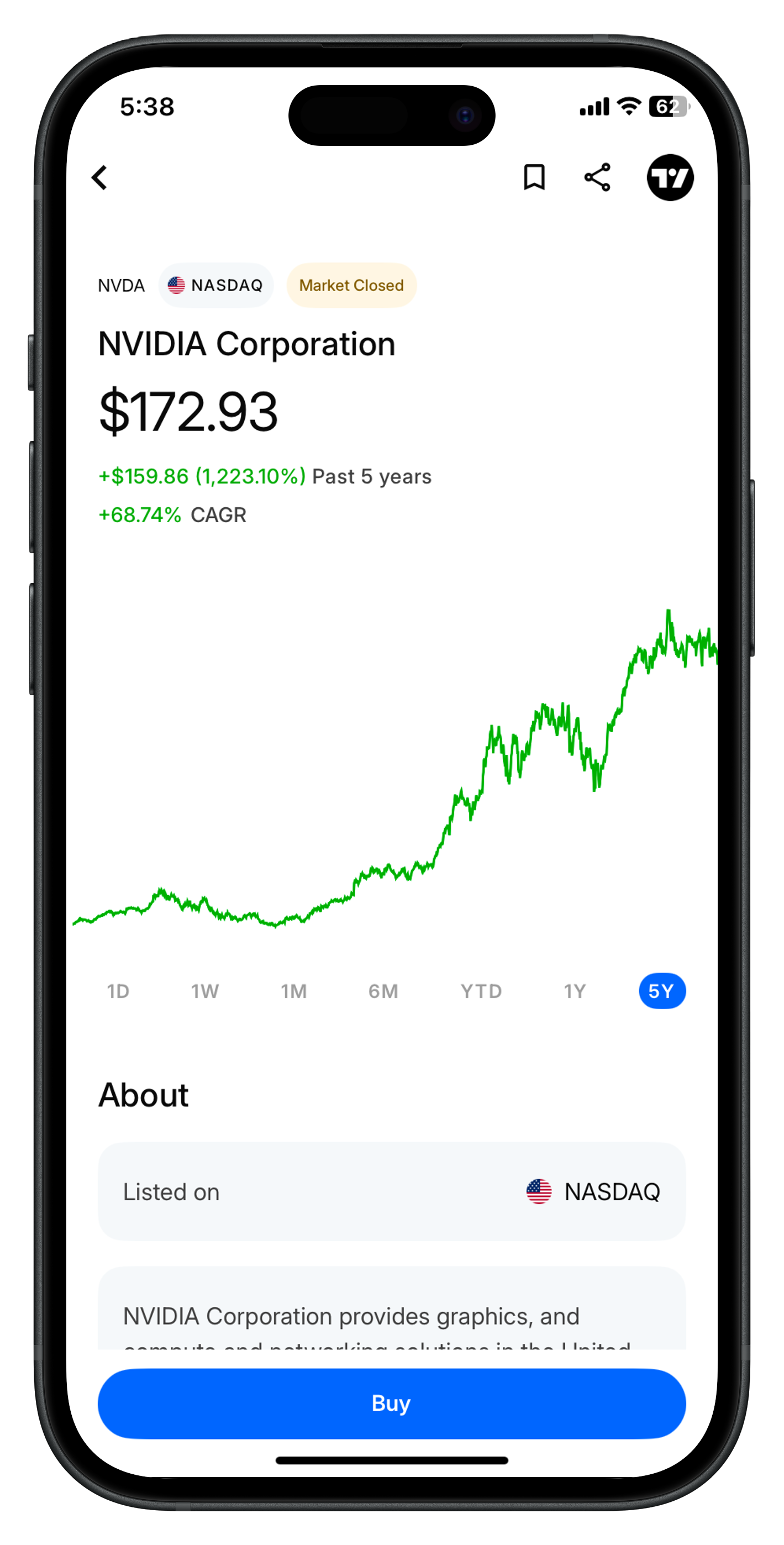Show the 1M price chart
Image resolution: width=784 pixels, height=1545 pixels.
[294, 991]
